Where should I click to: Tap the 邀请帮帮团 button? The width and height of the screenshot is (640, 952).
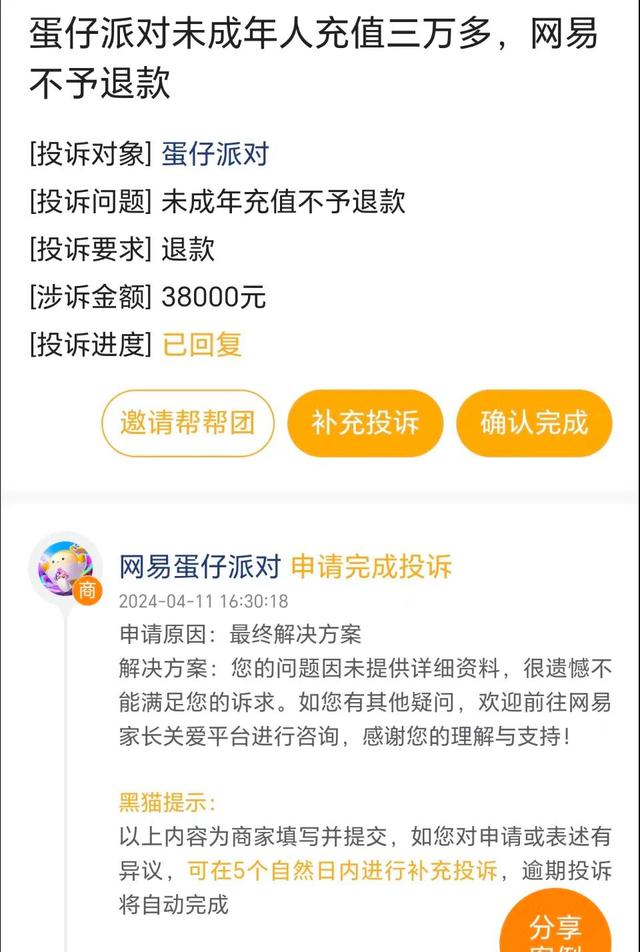tap(187, 423)
